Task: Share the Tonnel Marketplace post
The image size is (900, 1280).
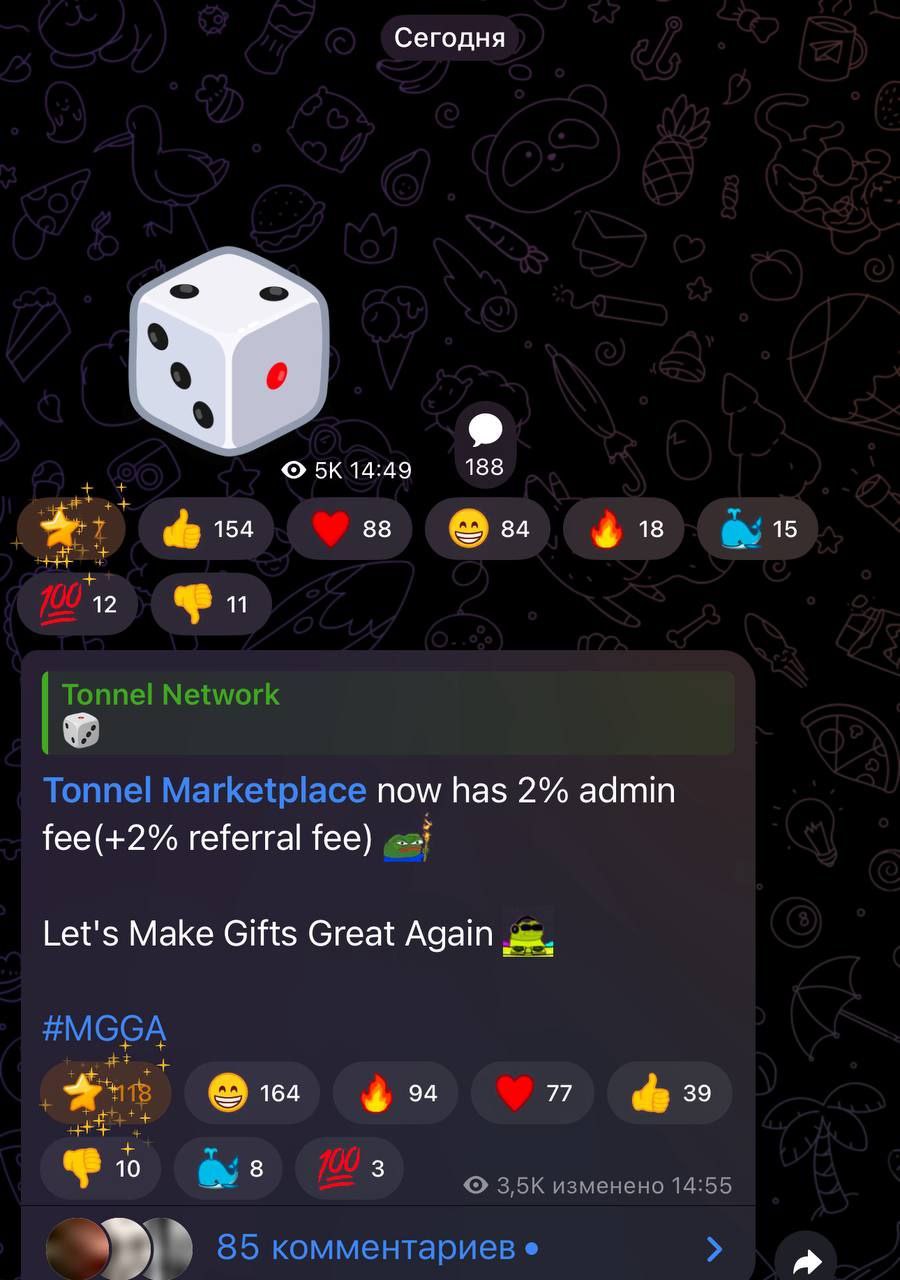Action: (806, 1262)
